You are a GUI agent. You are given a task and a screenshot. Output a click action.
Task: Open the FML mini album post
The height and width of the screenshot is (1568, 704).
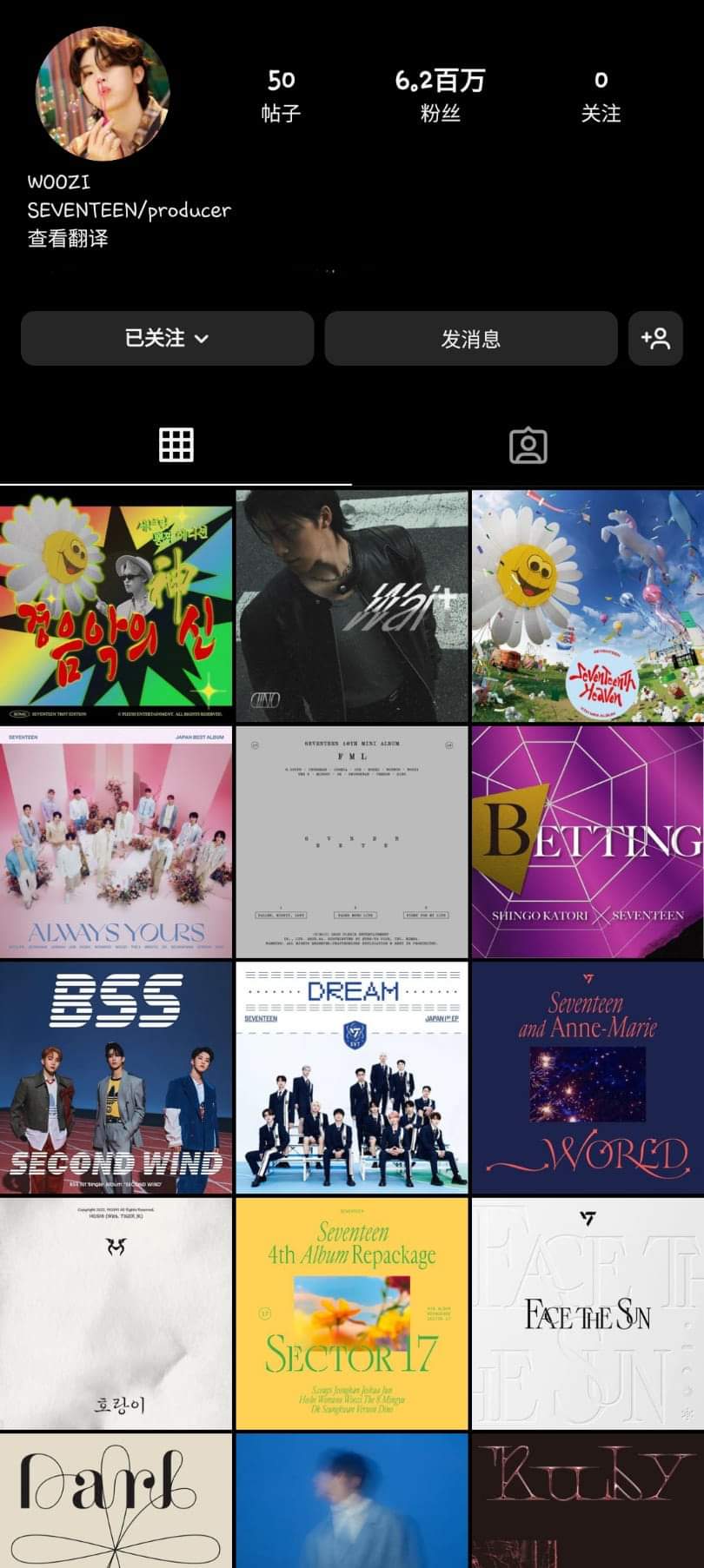[352, 842]
